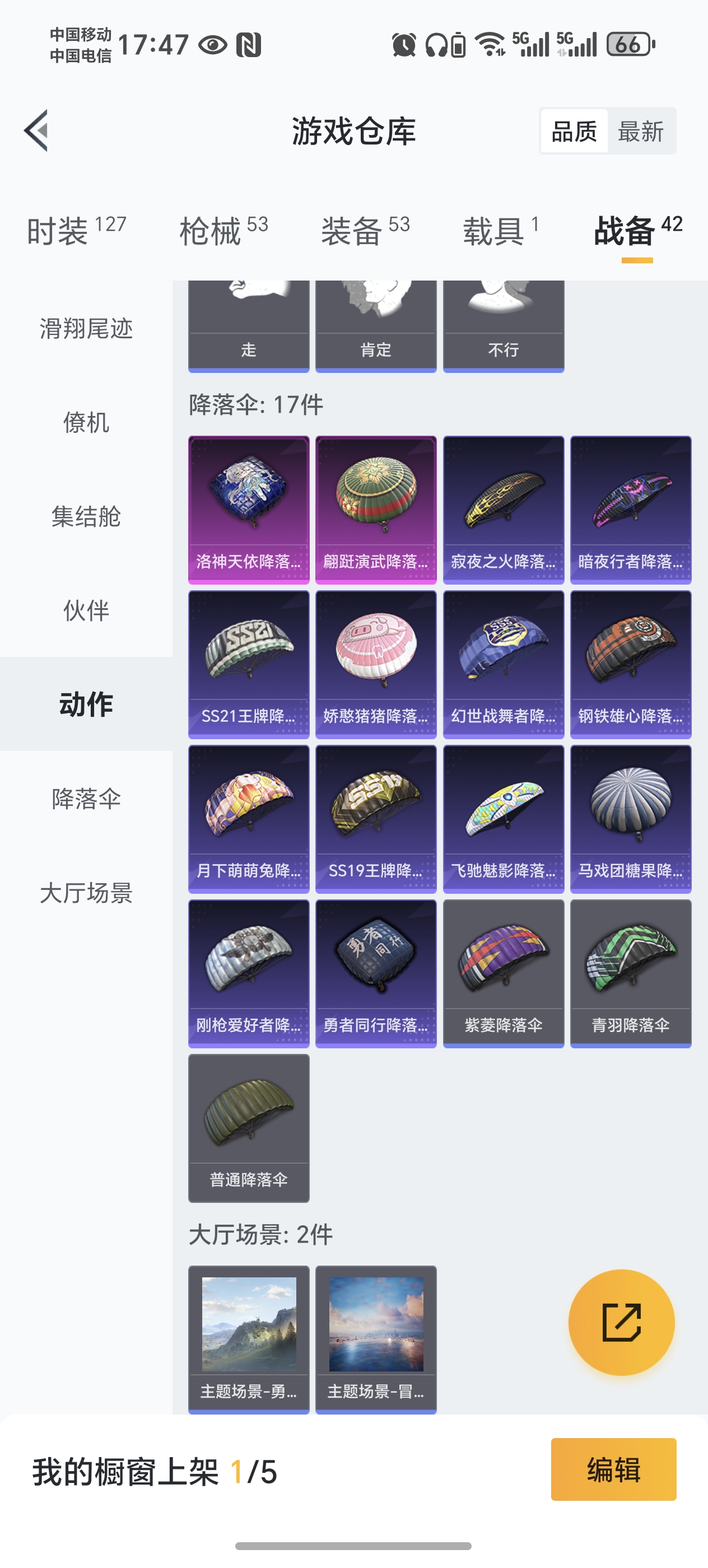Select 降落伞 in the side menu

tap(86, 799)
